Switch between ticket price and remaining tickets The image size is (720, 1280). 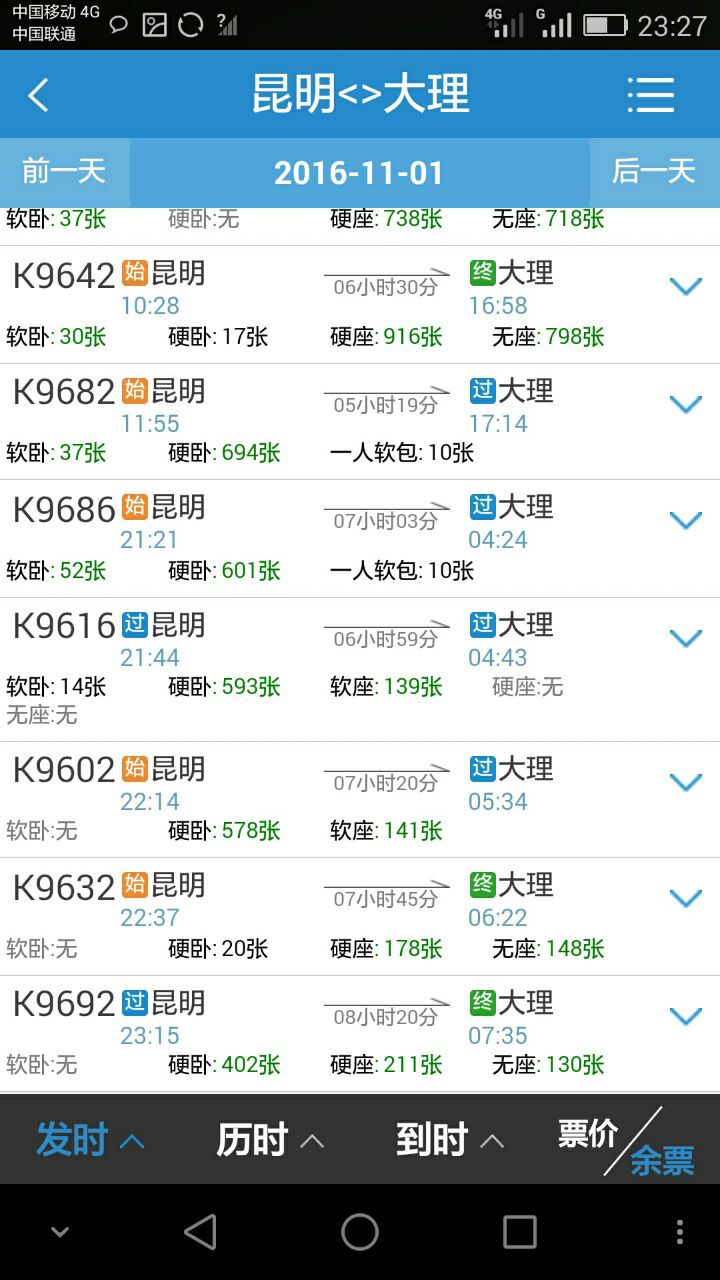pyautogui.click(x=626, y=1142)
